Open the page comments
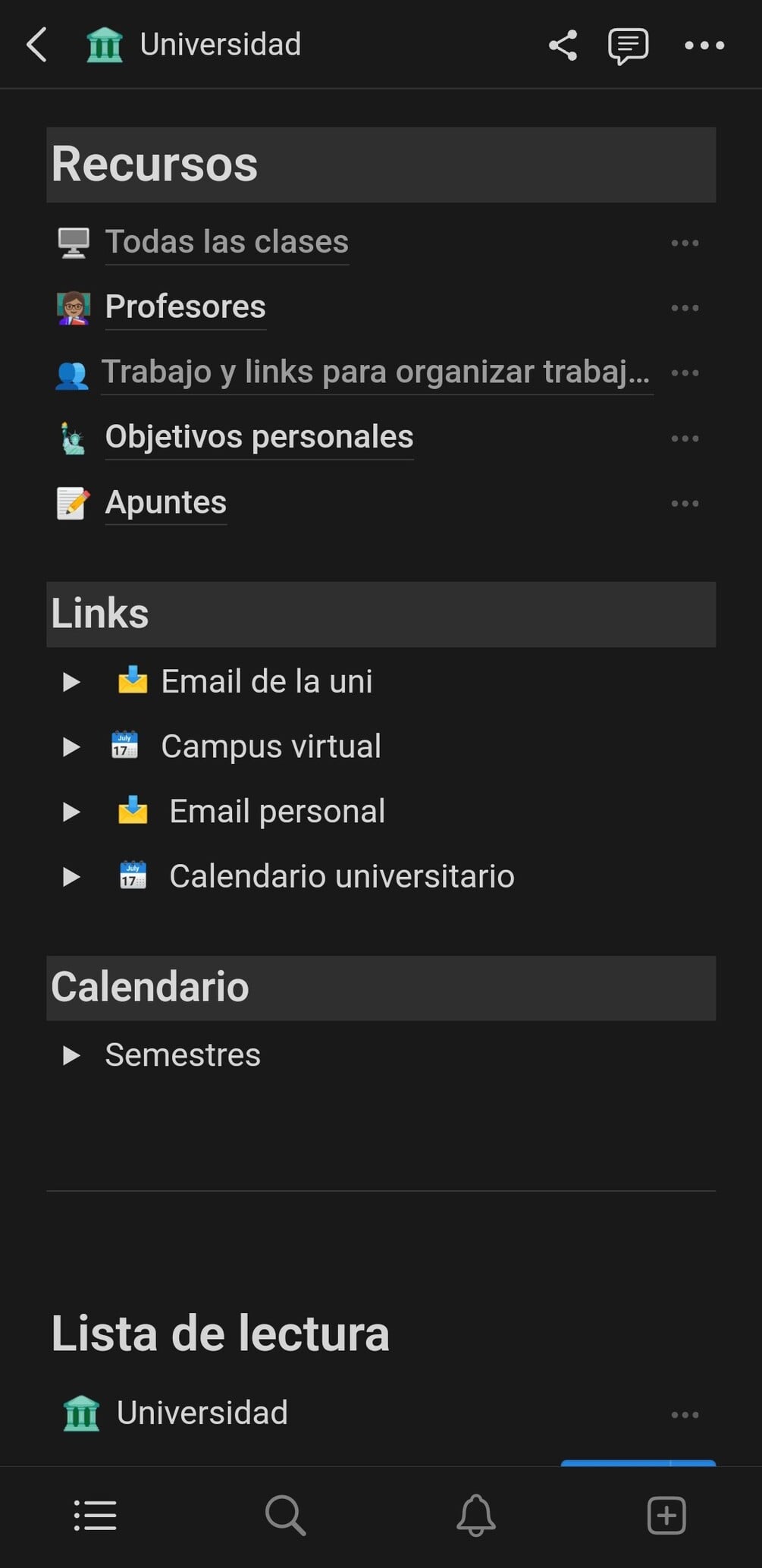 pyautogui.click(x=628, y=46)
